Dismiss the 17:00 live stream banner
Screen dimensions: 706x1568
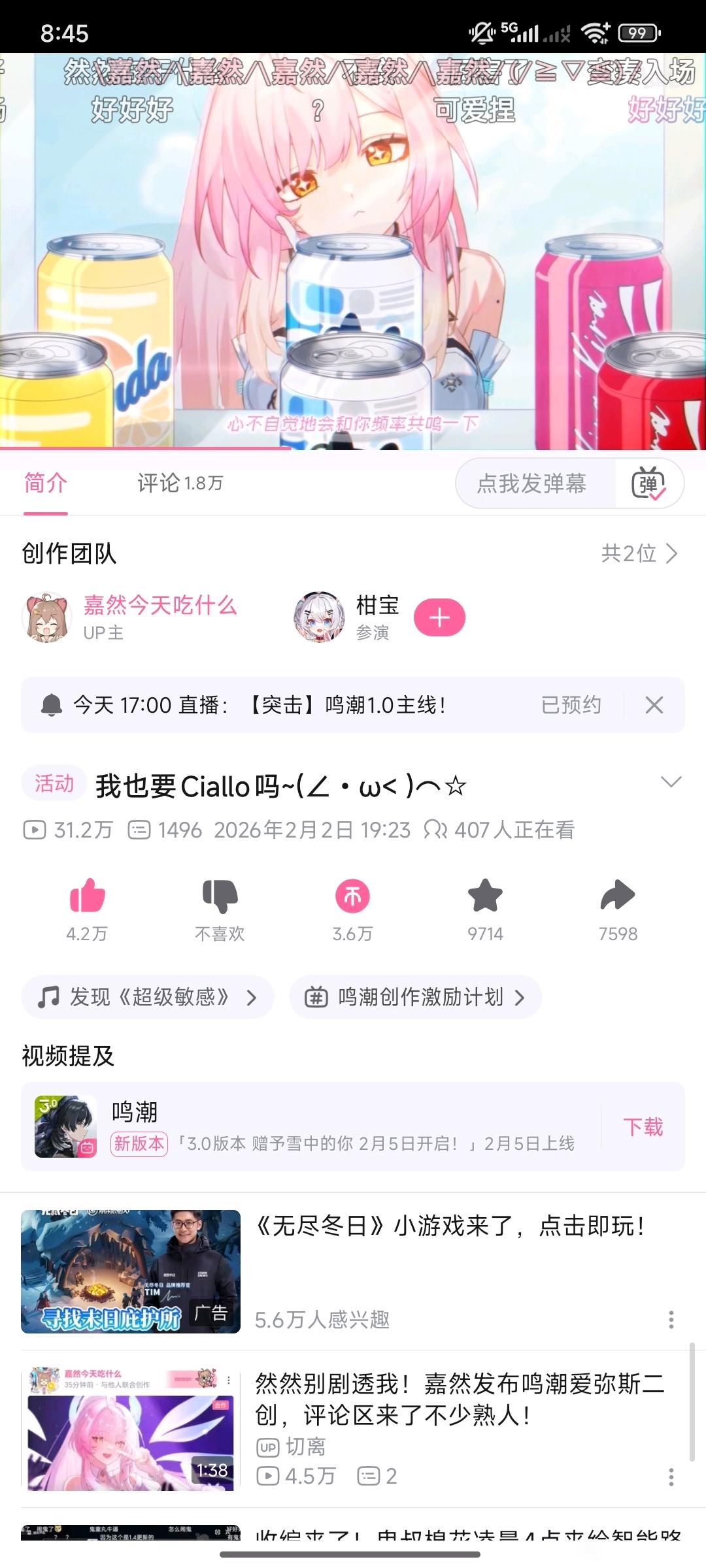click(x=654, y=705)
